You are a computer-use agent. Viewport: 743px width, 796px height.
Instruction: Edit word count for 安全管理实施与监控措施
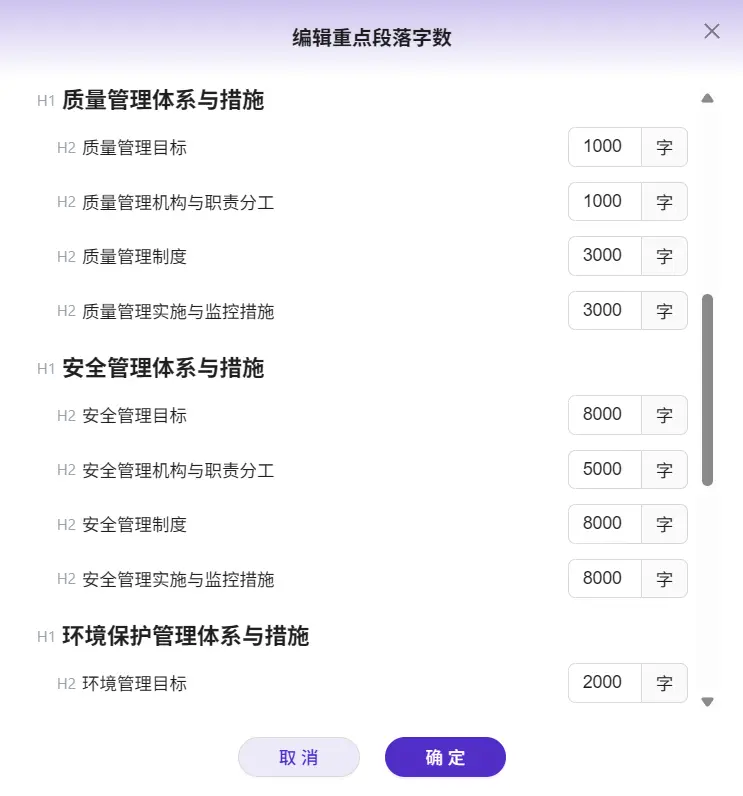605,578
